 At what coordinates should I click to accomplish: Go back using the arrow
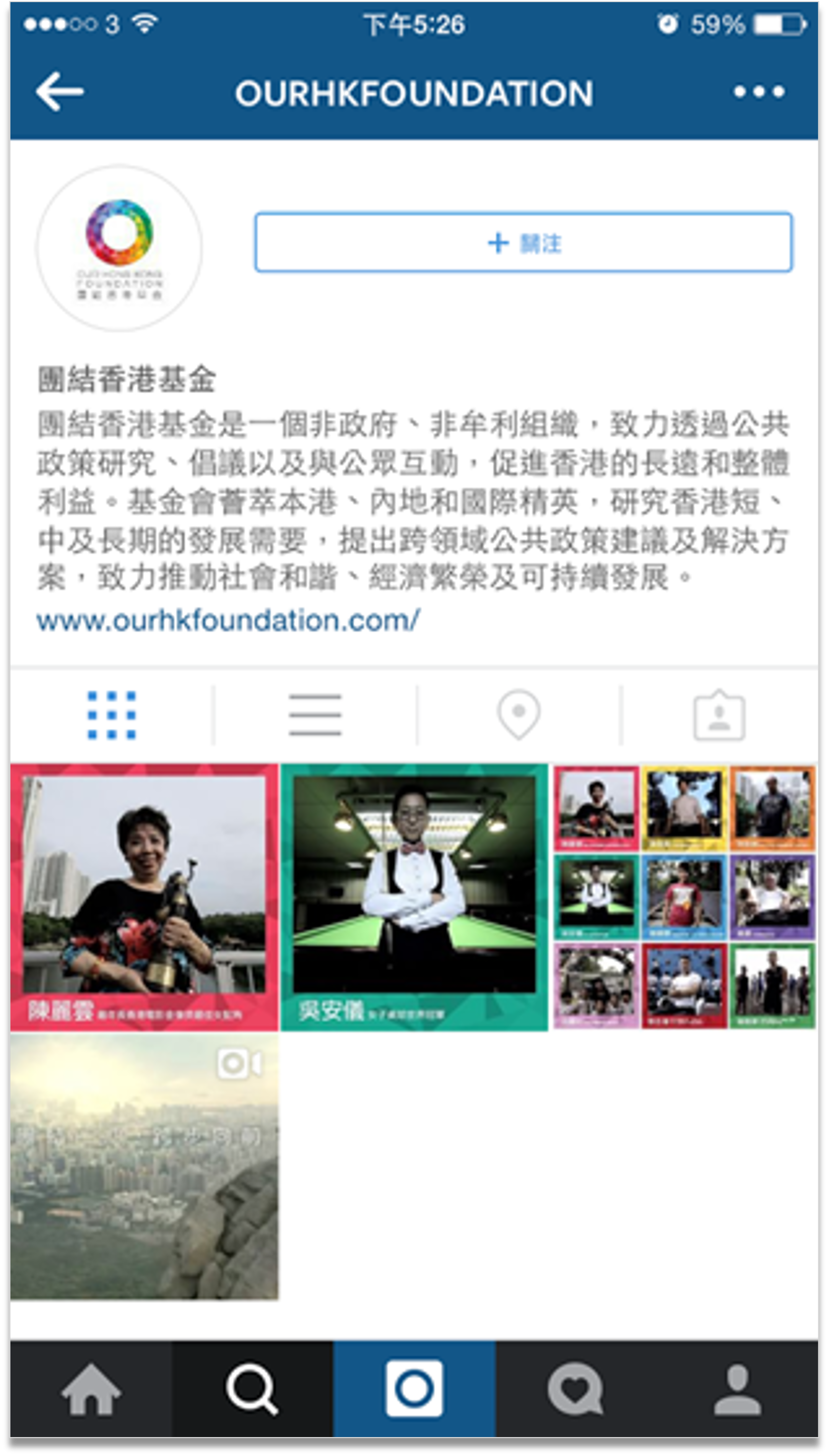(x=60, y=92)
